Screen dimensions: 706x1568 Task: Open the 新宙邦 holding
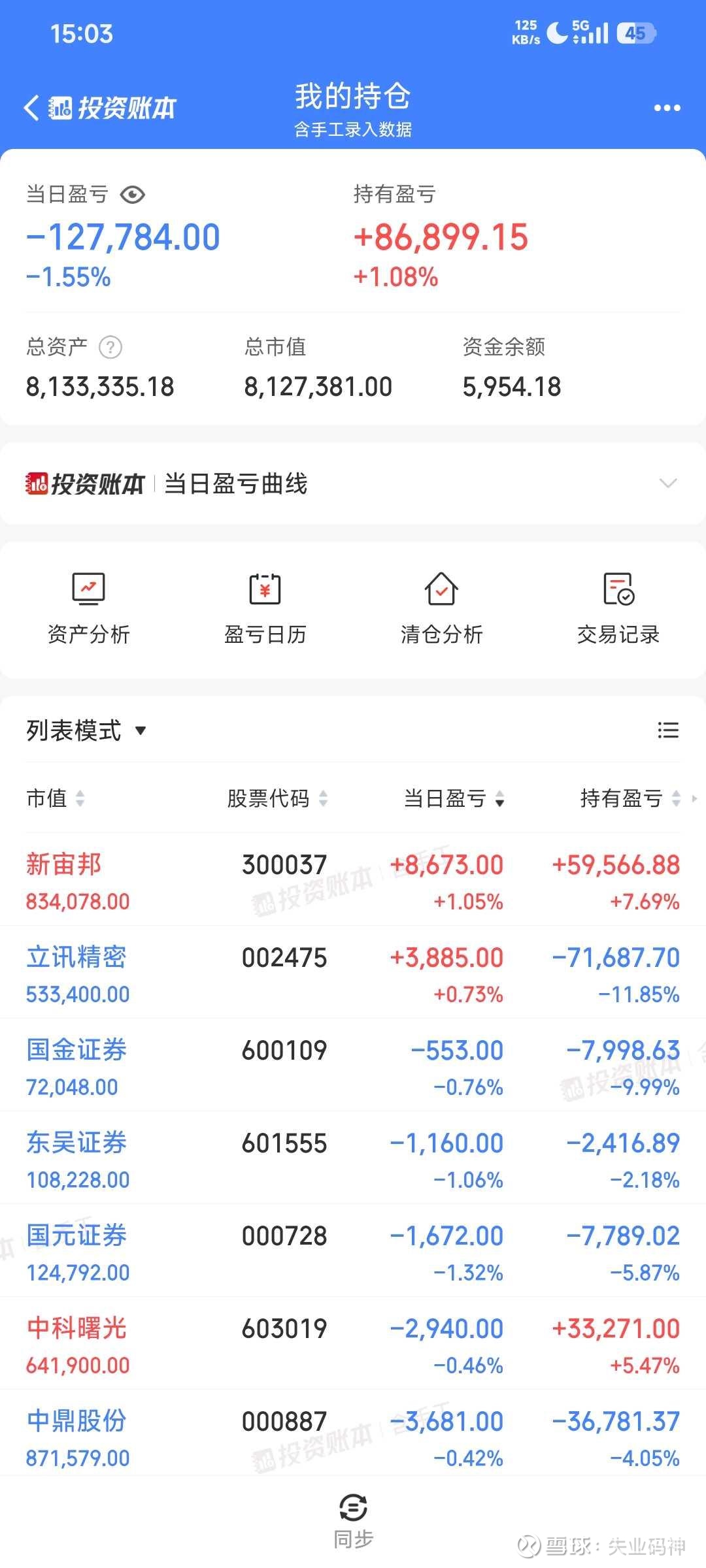[64, 865]
